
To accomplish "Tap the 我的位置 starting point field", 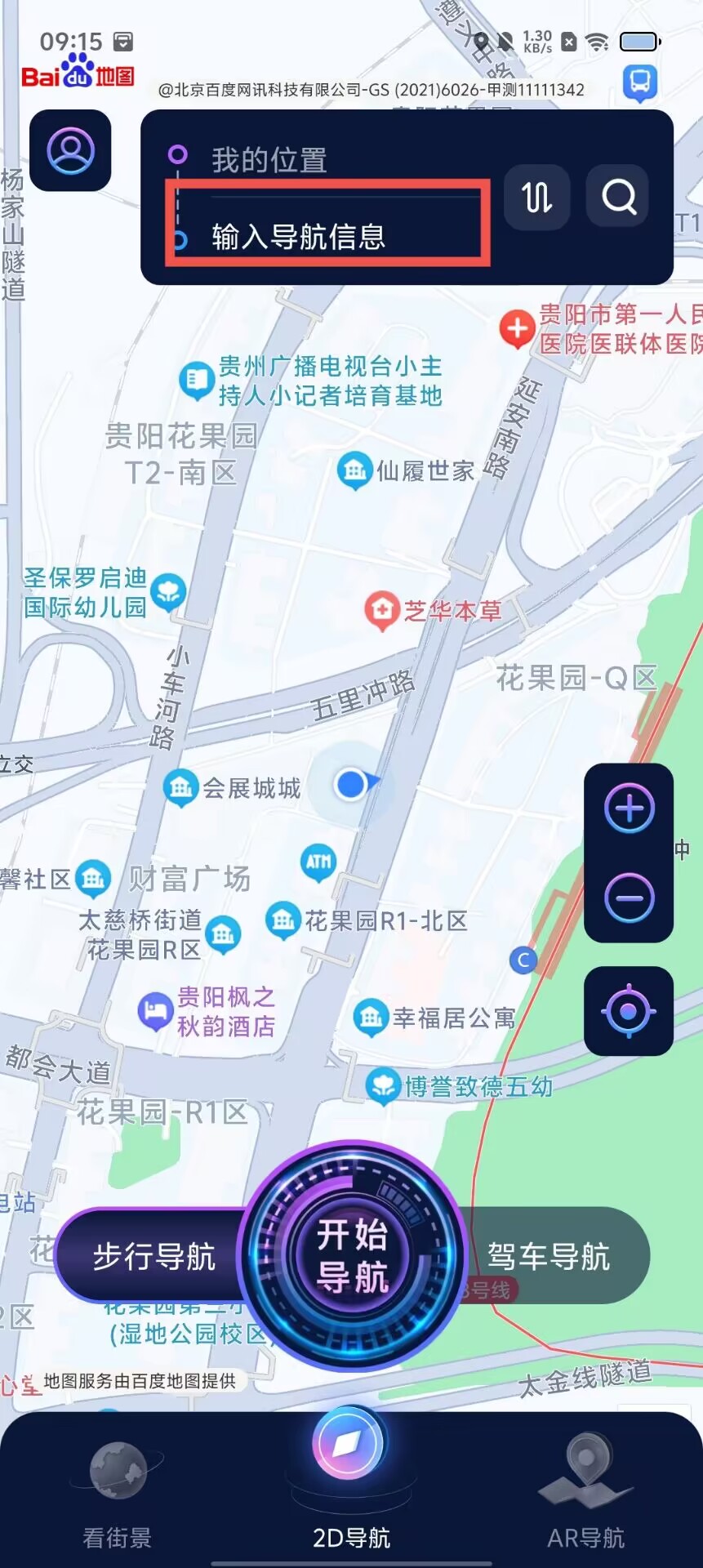I will click(x=327, y=159).
